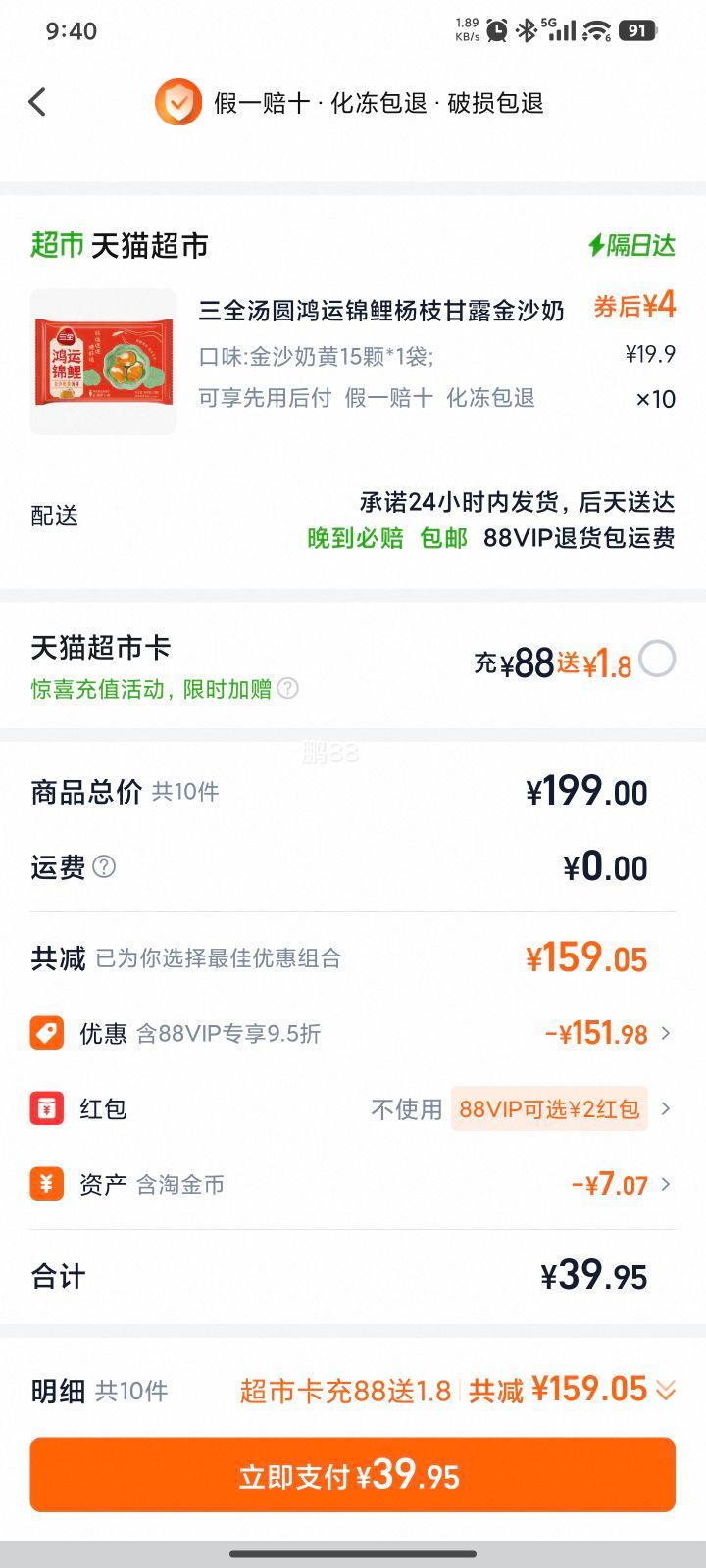The image size is (706, 1568).
Task: Tap the back arrow to leave checkout
Action: tap(37, 102)
